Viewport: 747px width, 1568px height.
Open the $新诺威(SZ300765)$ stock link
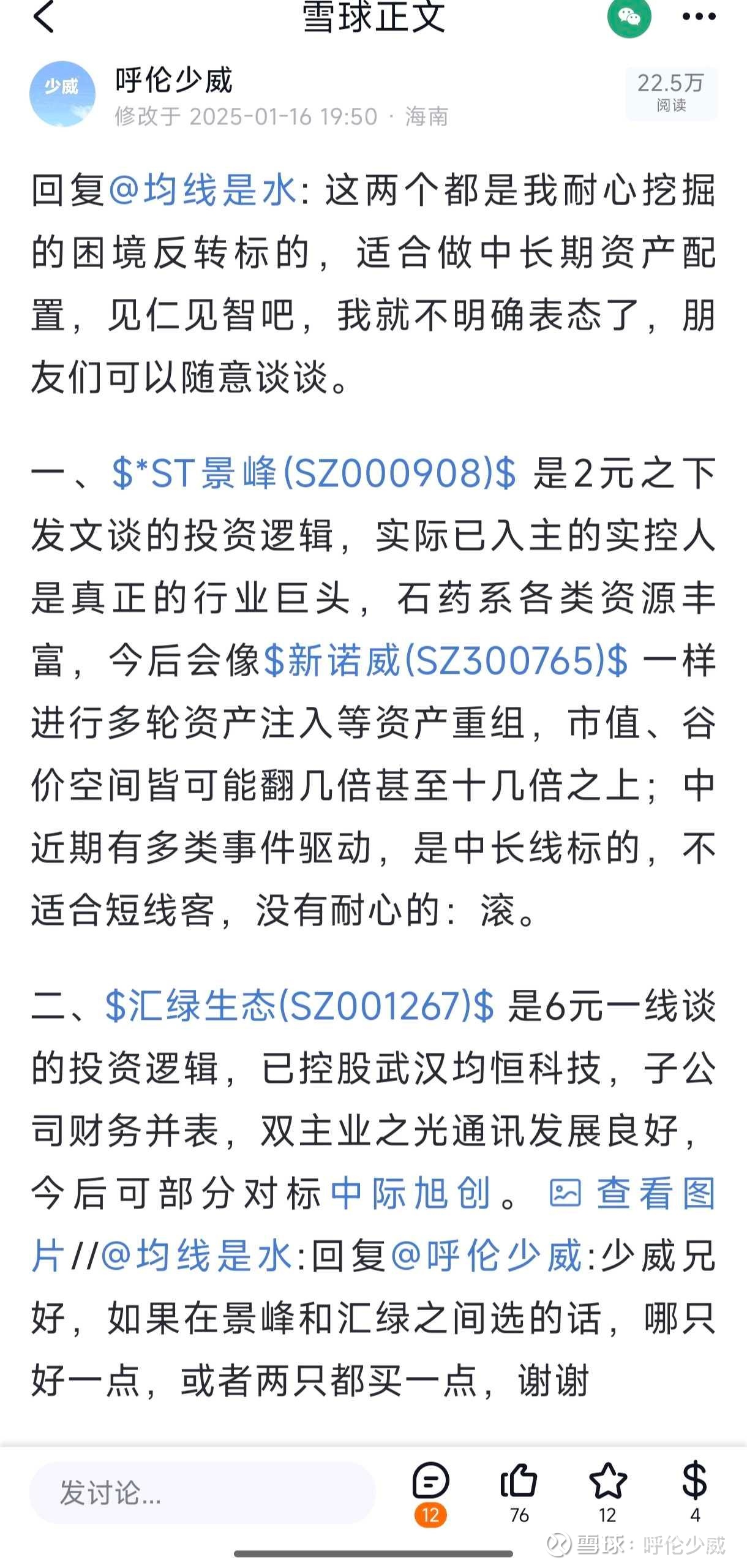click(446, 661)
